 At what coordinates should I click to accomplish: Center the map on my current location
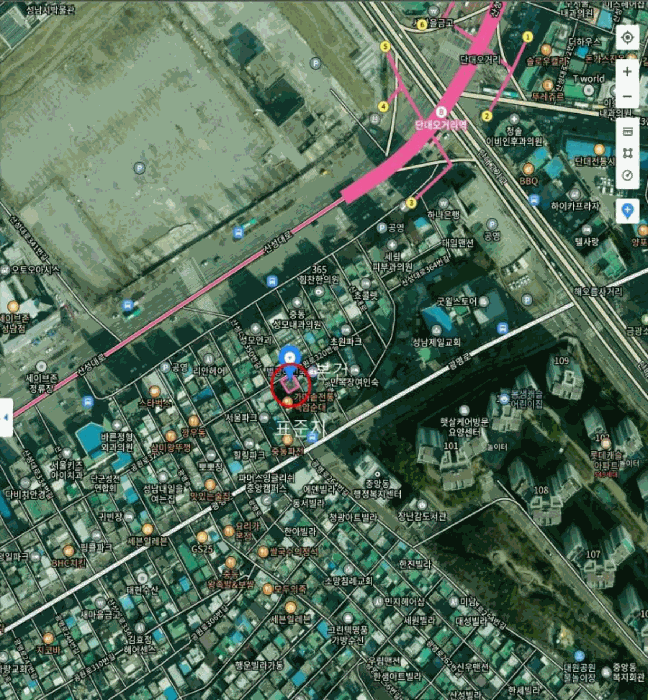click(x=627, y=38)
